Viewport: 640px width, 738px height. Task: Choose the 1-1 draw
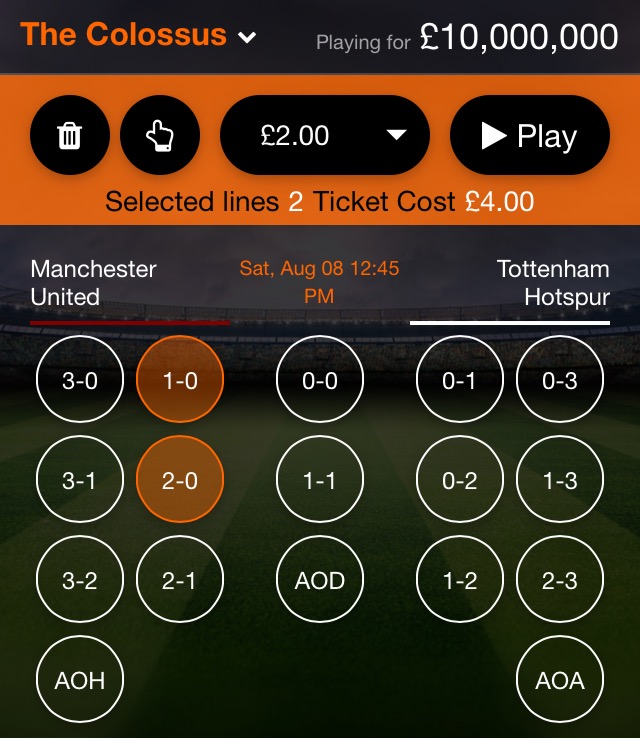[320, 481]
